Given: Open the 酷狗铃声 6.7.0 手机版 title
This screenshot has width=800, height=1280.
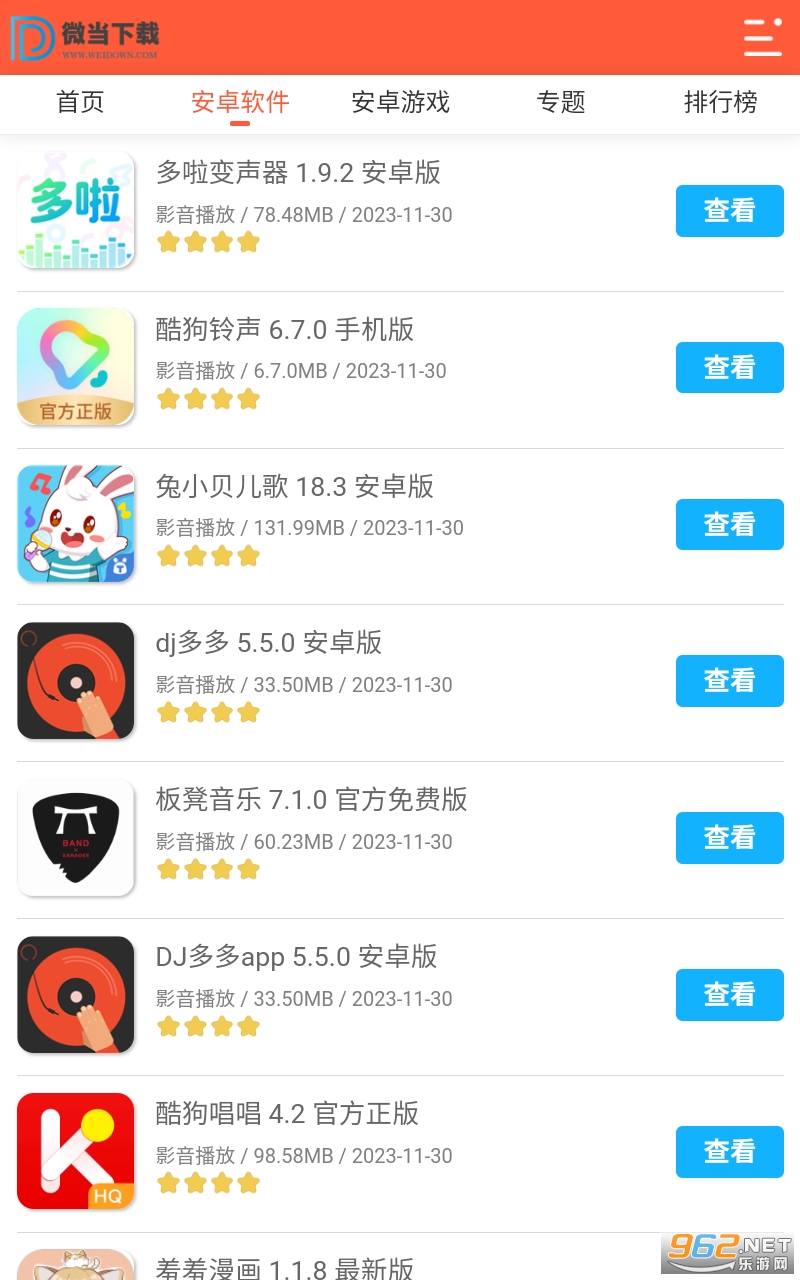Looking at the screenshot, I should pos(285,329).
